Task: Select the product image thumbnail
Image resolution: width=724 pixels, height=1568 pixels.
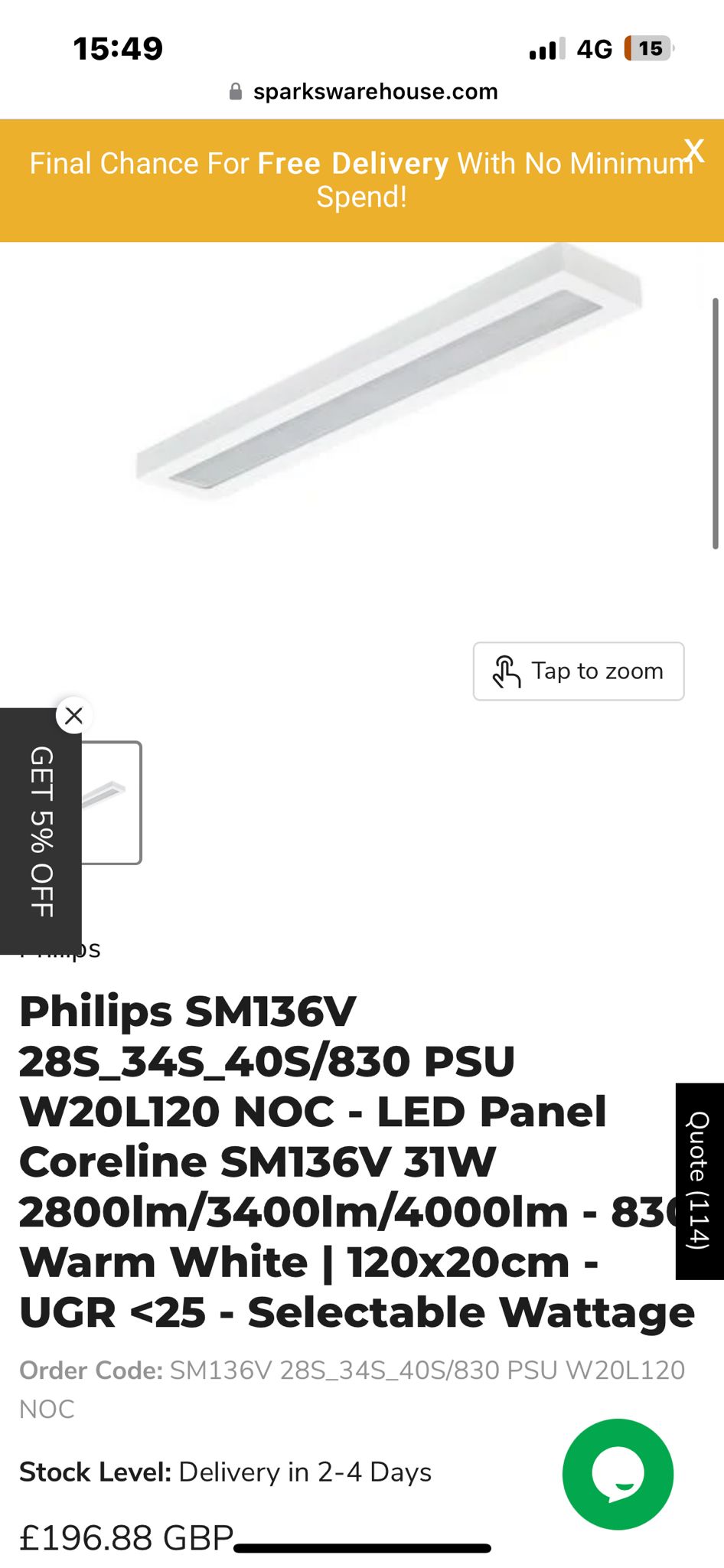Action: pyautogui.click(x=111, y=802)
